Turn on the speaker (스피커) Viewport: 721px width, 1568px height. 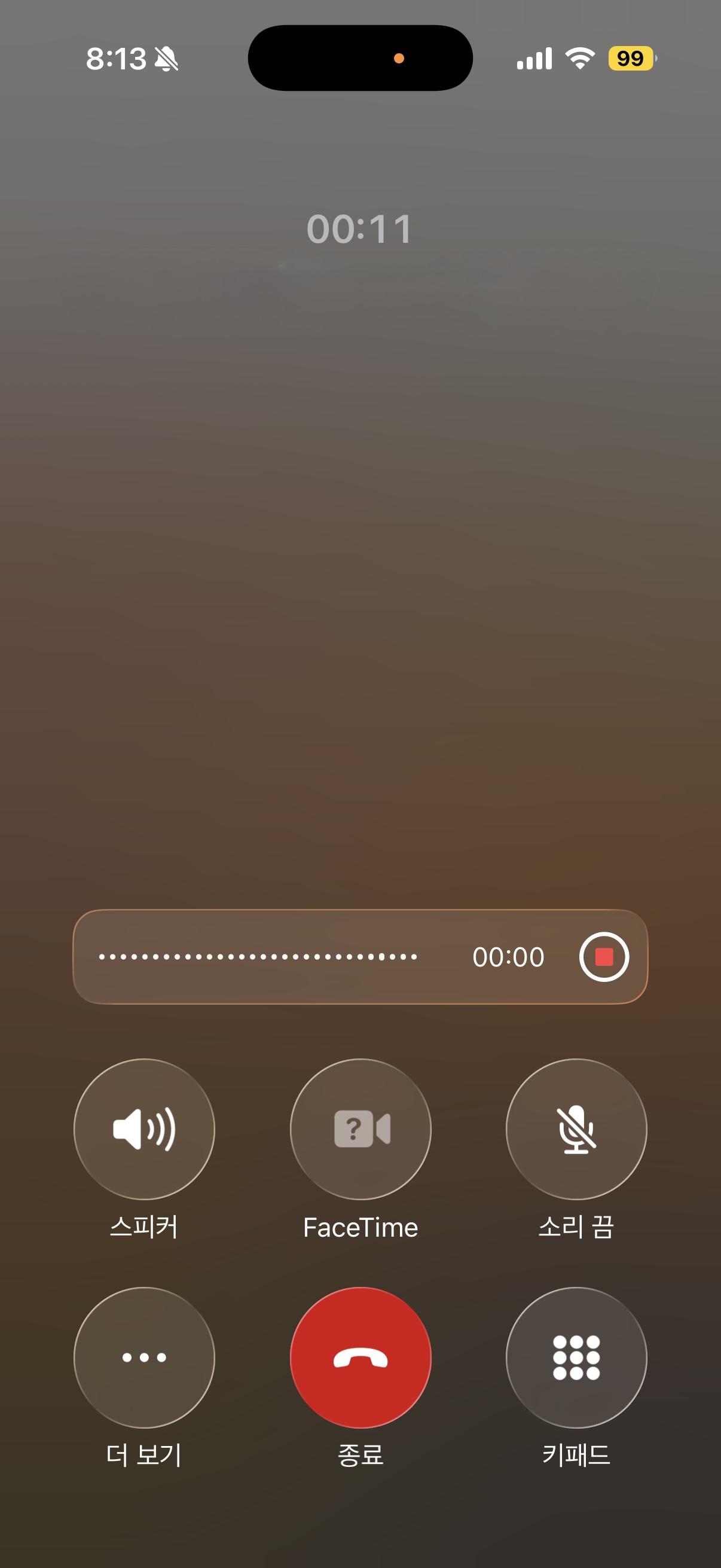(x=144, y=1129)
